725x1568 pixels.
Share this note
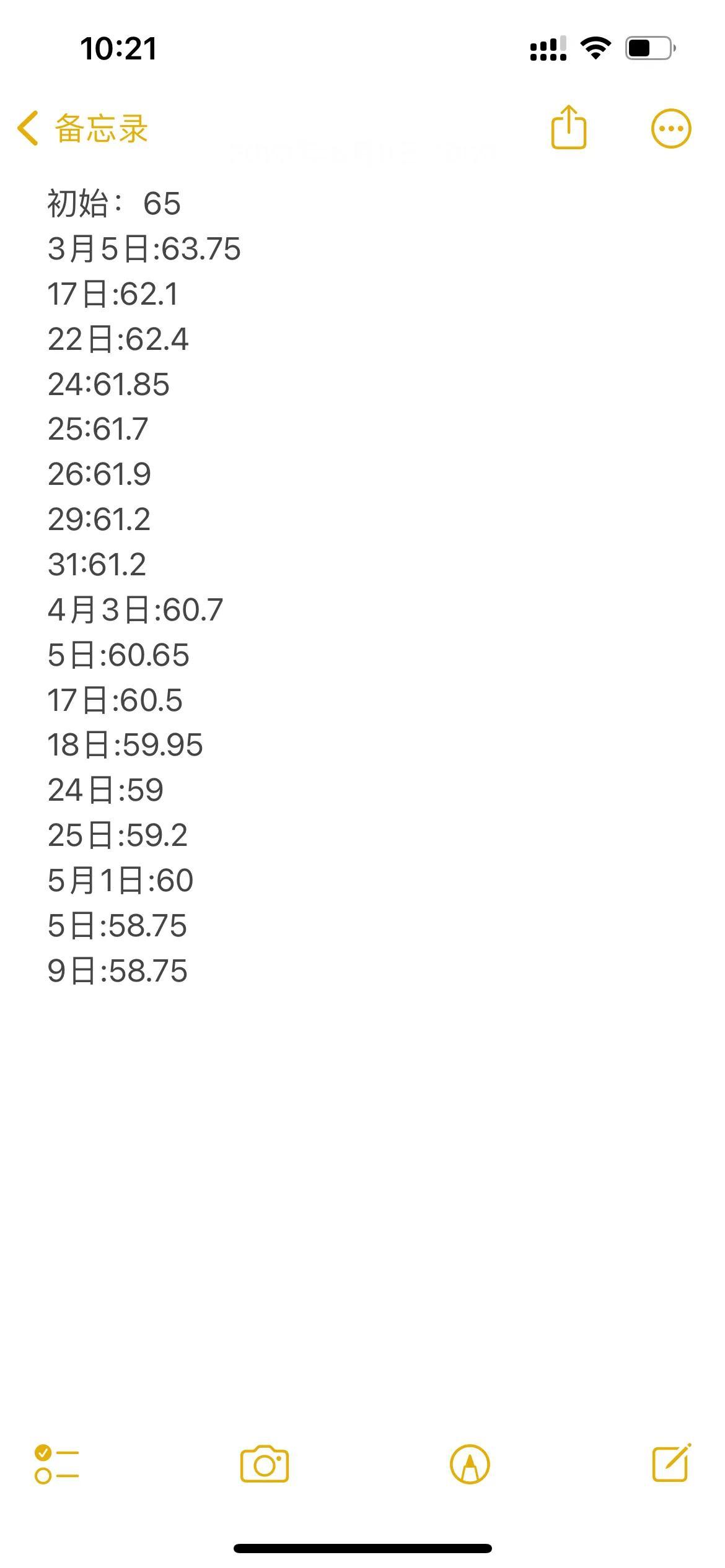click(568, 128)
